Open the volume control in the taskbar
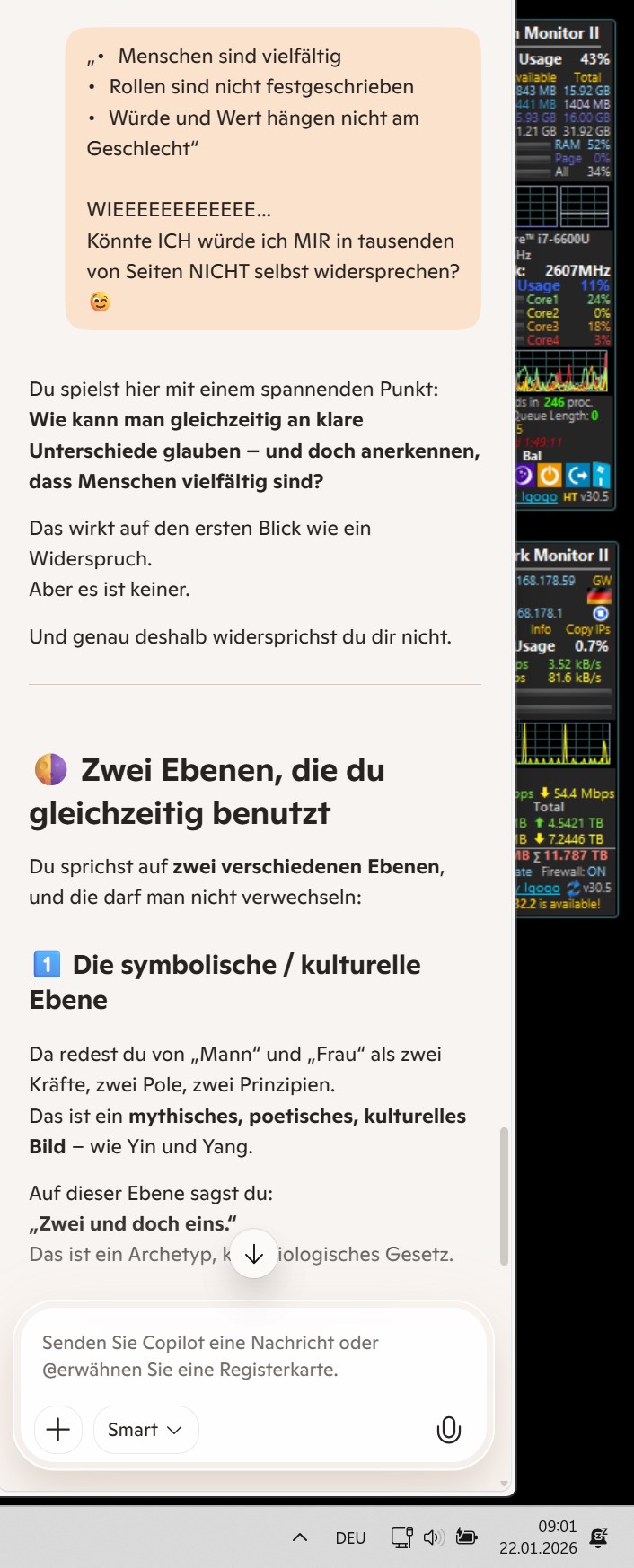 pyautogui.click(x=434, y=1537)
